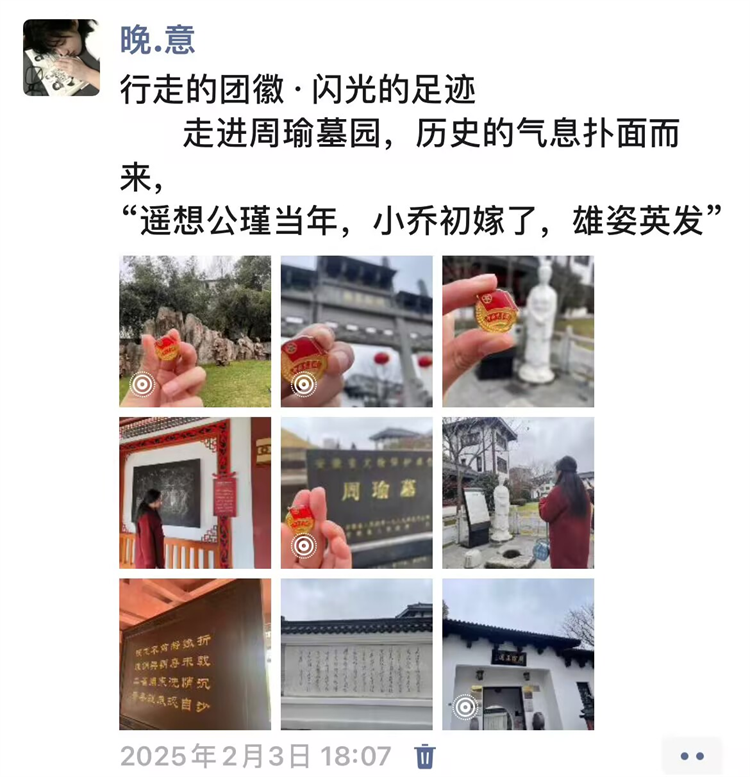View the white inscribed wall photo
This screenshot has height=777, width=750.
[x=357, y=654]
